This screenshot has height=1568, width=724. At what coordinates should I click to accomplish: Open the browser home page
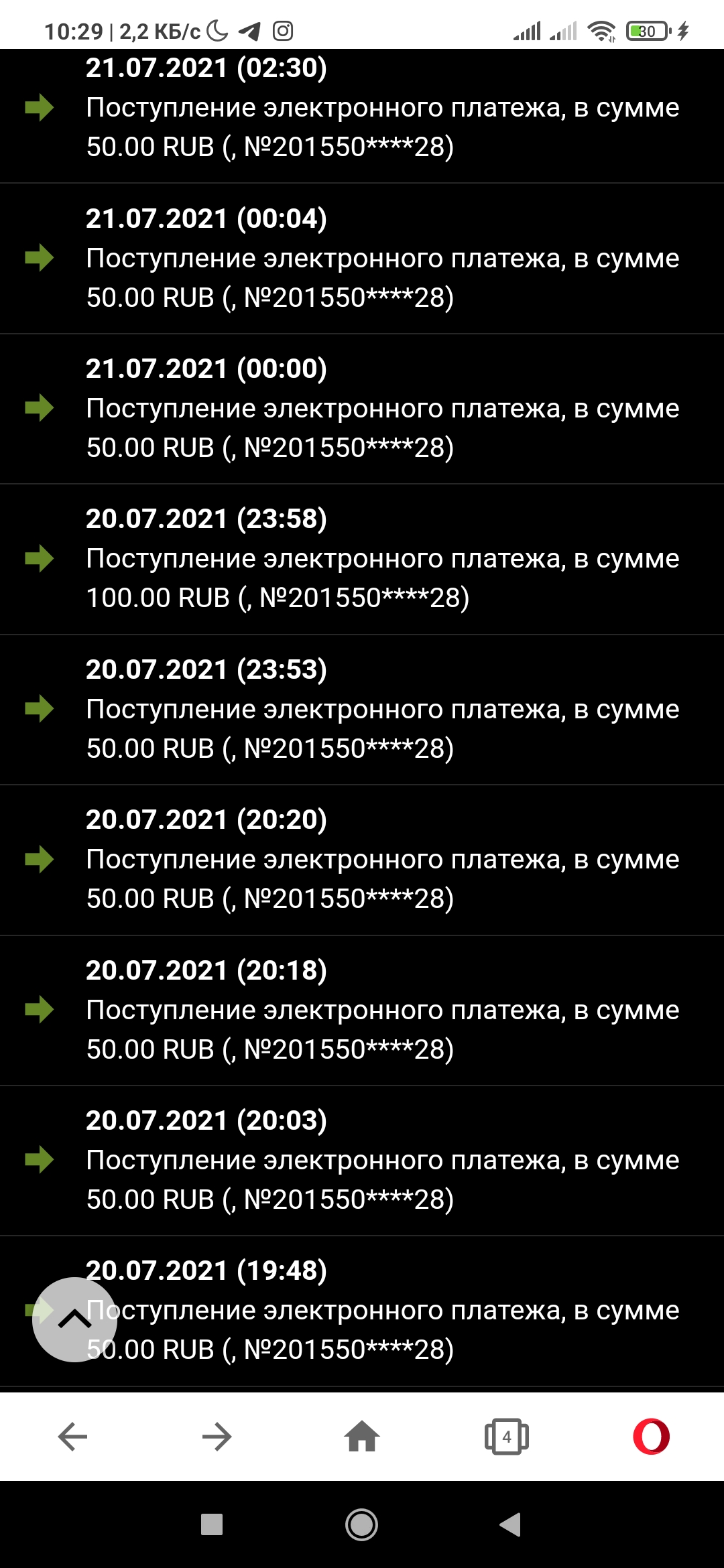pos(362,1436)
